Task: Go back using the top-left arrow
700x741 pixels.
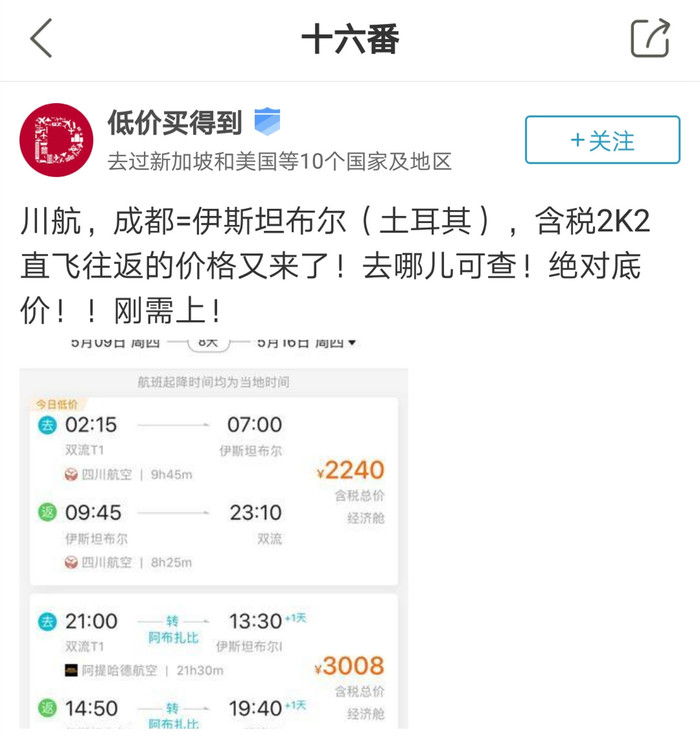Action: tap(41, 39)
